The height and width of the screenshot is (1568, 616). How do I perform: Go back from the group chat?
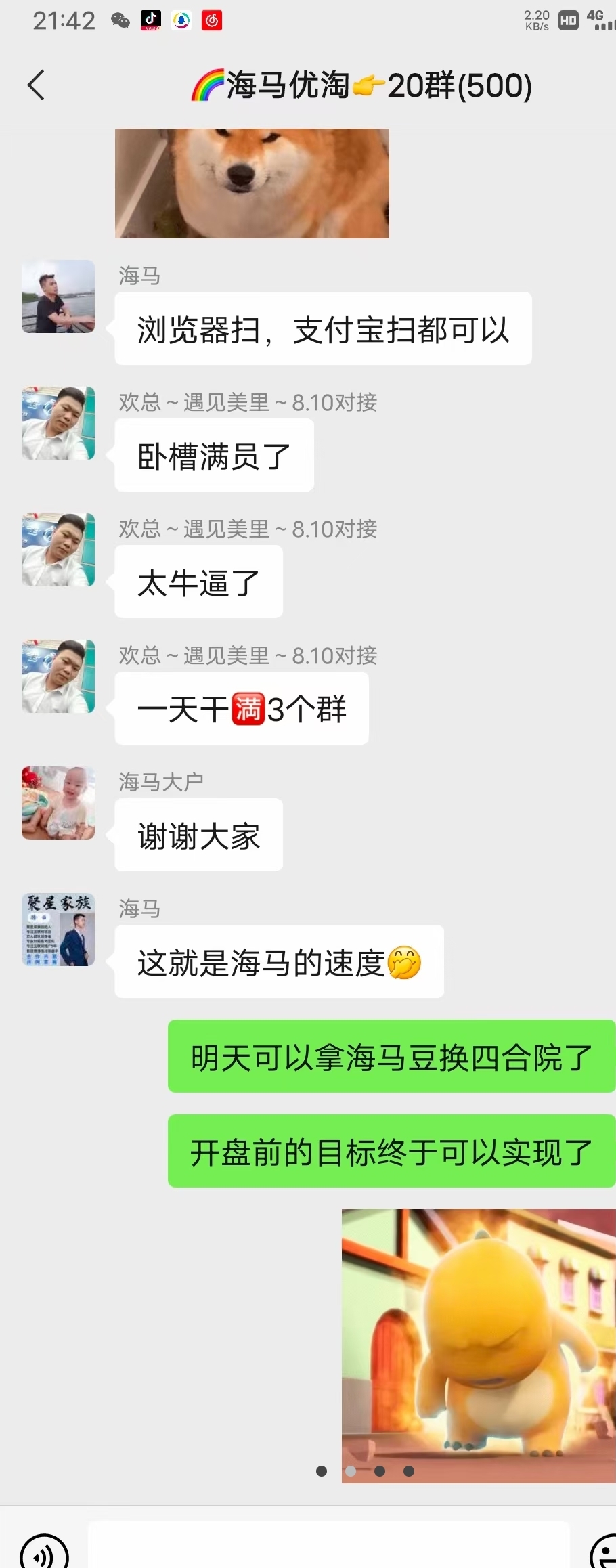point(37,85)
